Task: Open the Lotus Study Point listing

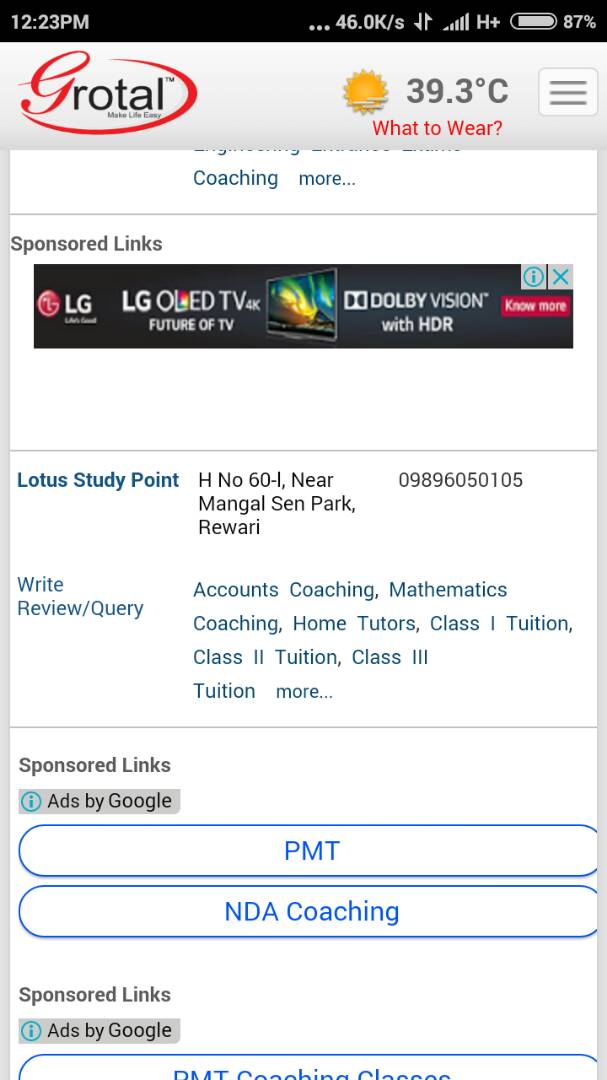Action: (98, 480)
